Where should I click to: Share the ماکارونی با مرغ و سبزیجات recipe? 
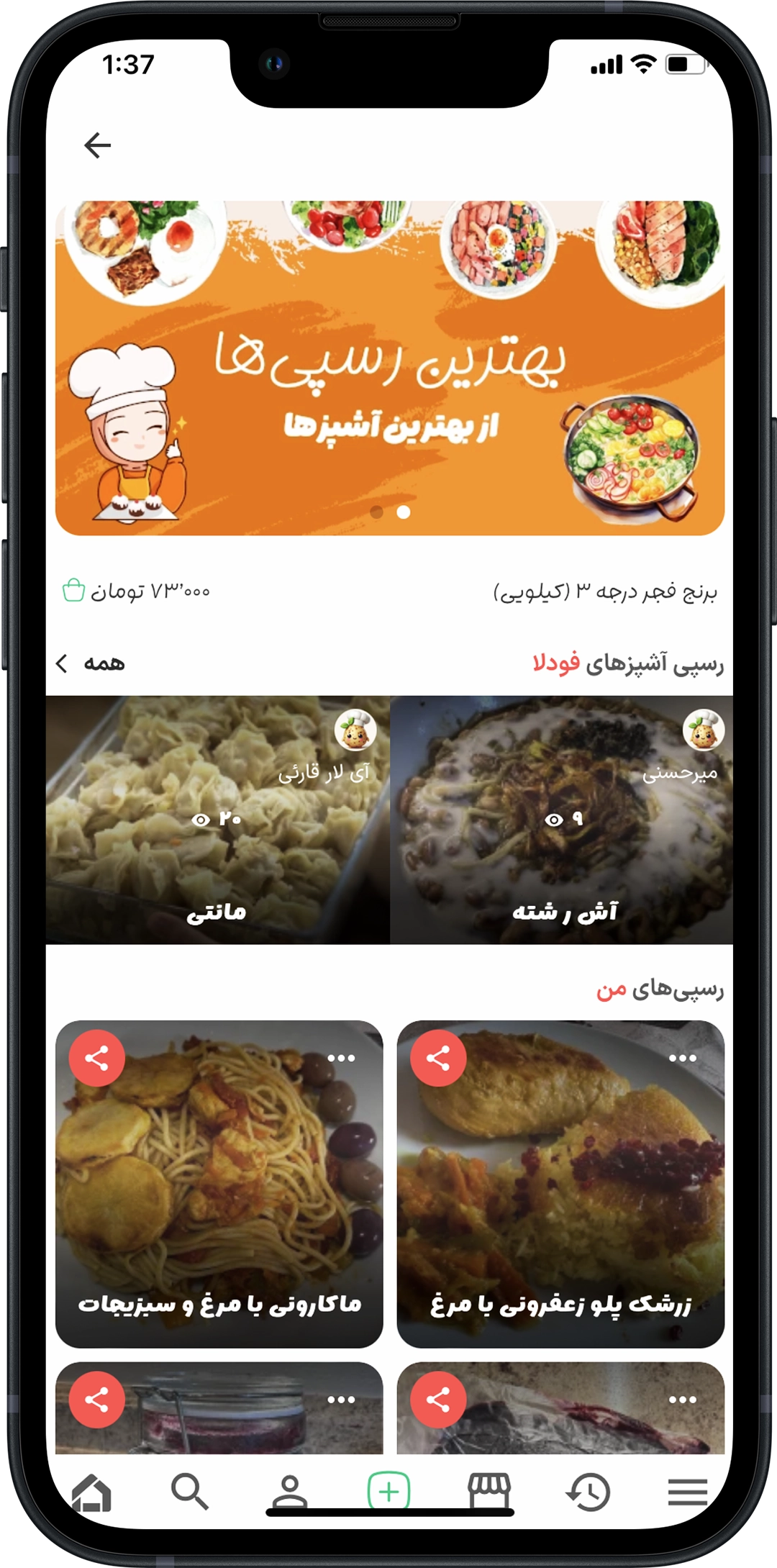(96, 1058)
